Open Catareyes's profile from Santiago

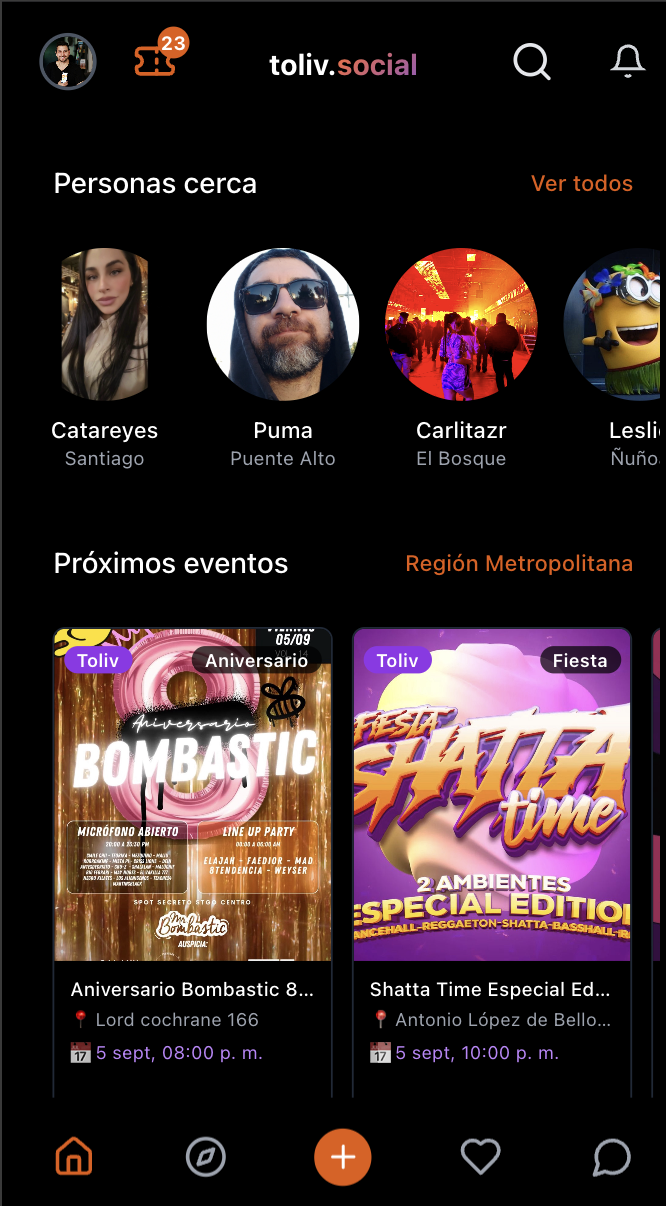coord(104,325)
